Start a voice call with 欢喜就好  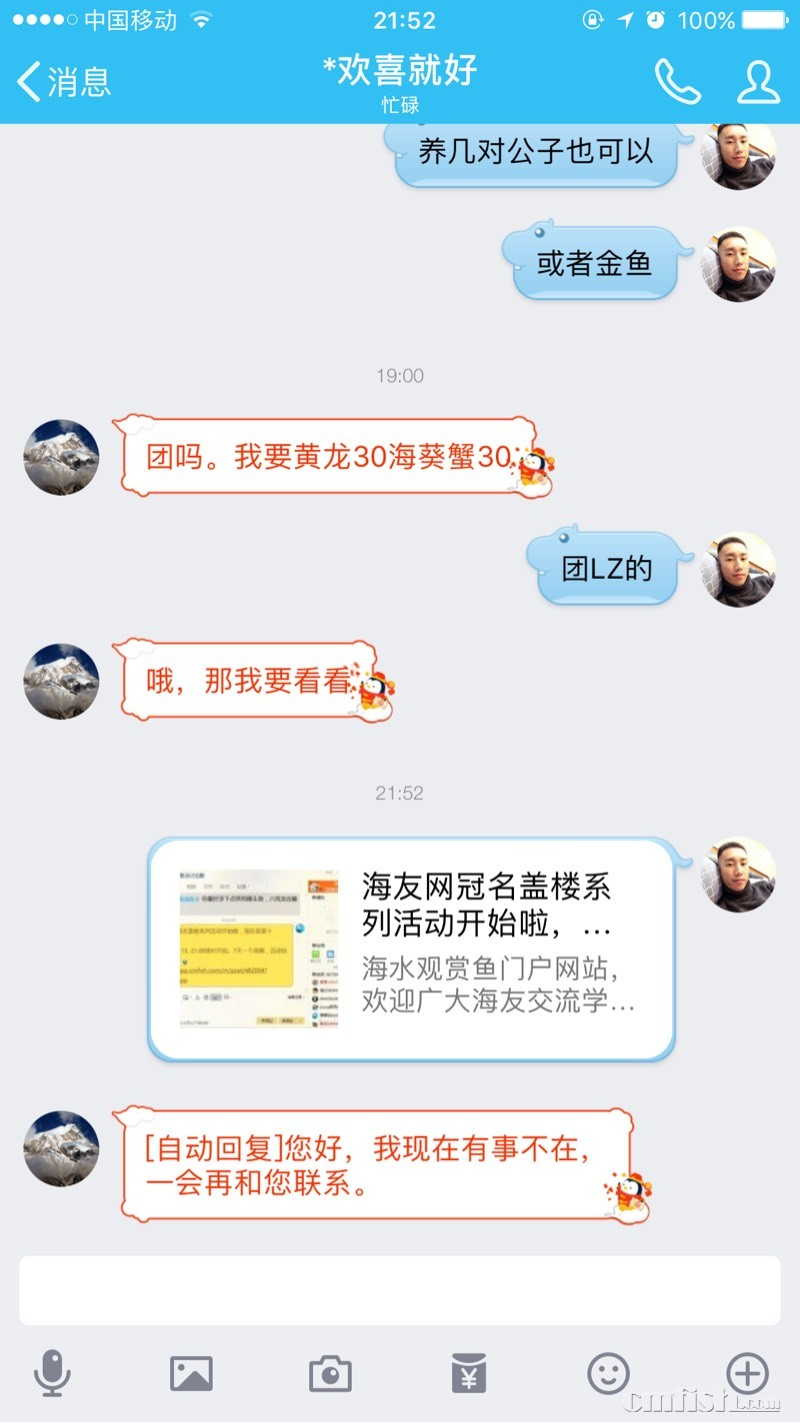(x=677, y=82)
